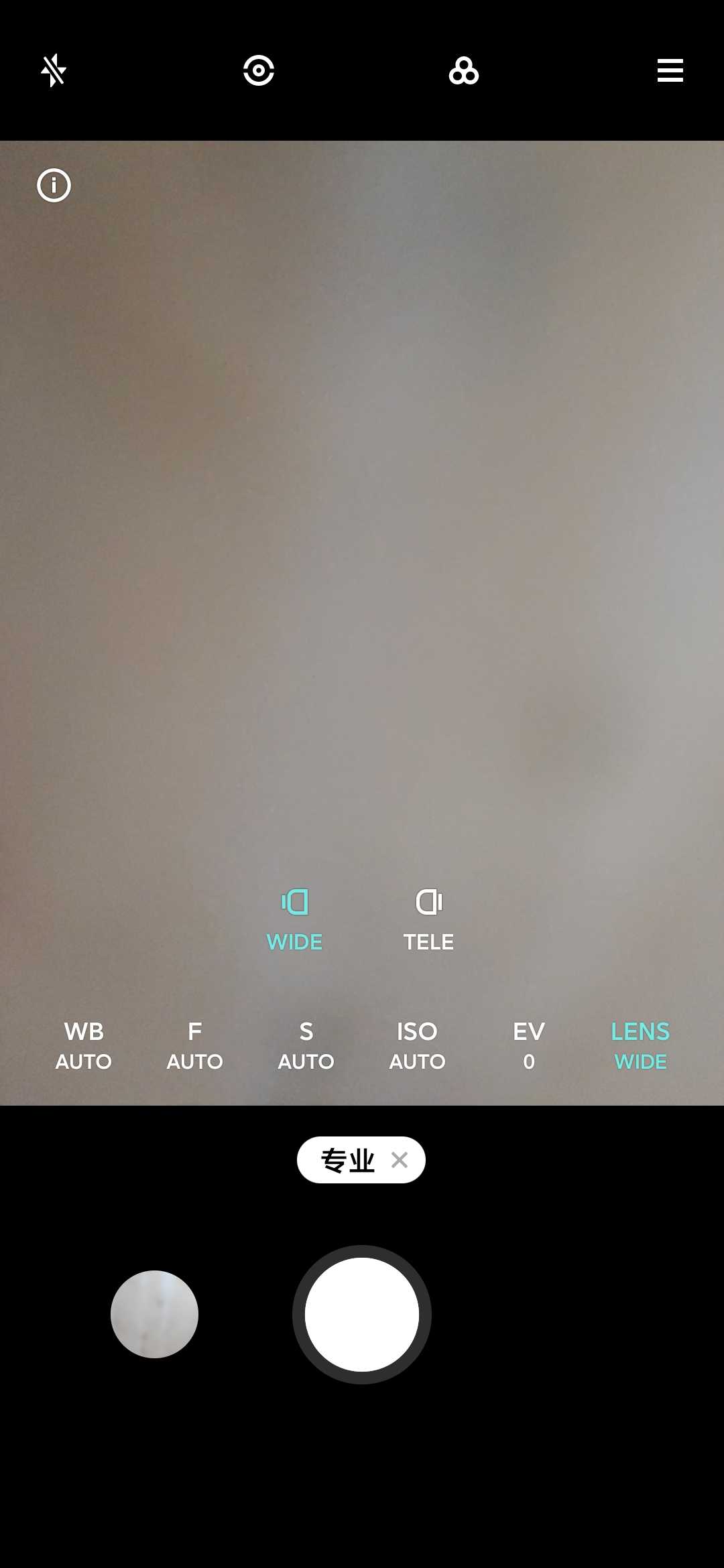Switch to the TELE lens
This screenshot has width=724, height=1568.
click(x=429, y=920)
